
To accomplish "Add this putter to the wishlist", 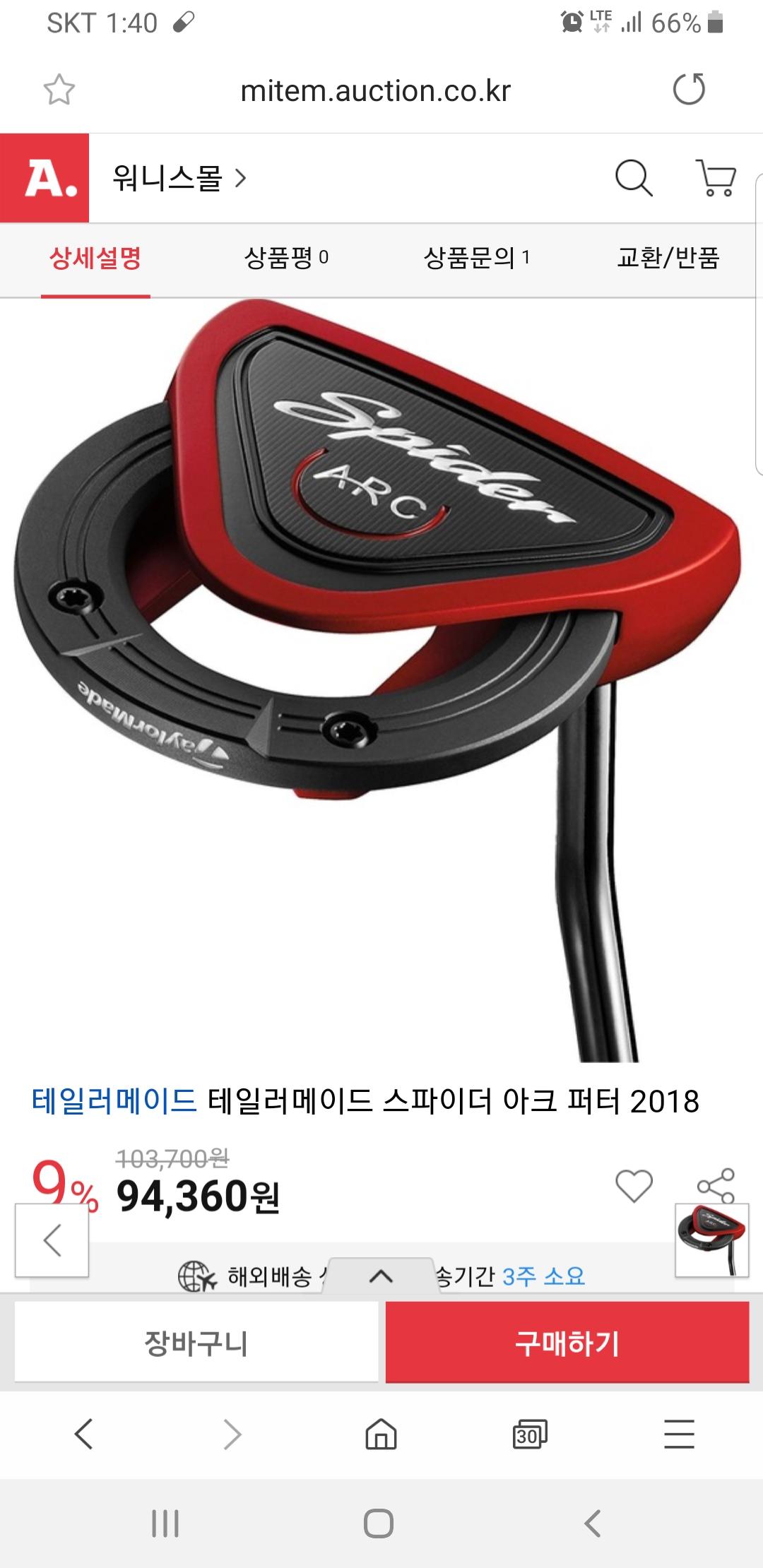I will click(x=634, y=1186).
